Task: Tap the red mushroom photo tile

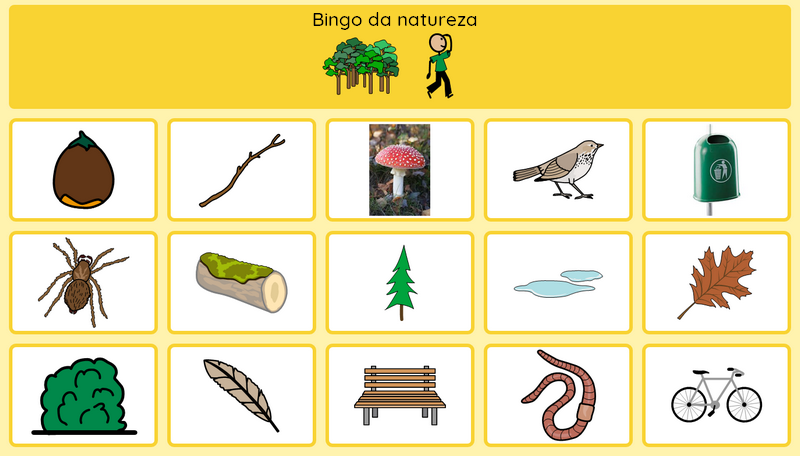Action: (399, 170)
